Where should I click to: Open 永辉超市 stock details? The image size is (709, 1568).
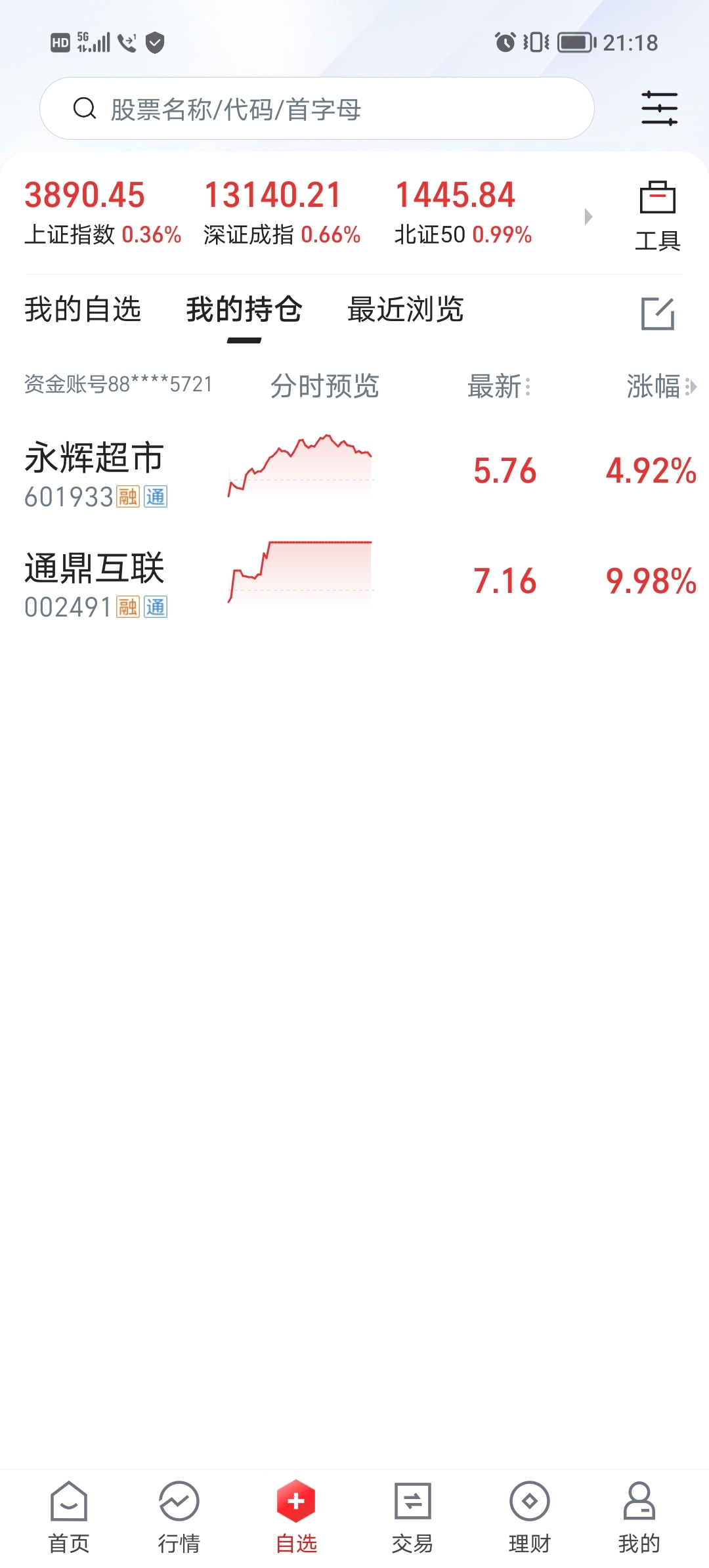click(94, 473)
